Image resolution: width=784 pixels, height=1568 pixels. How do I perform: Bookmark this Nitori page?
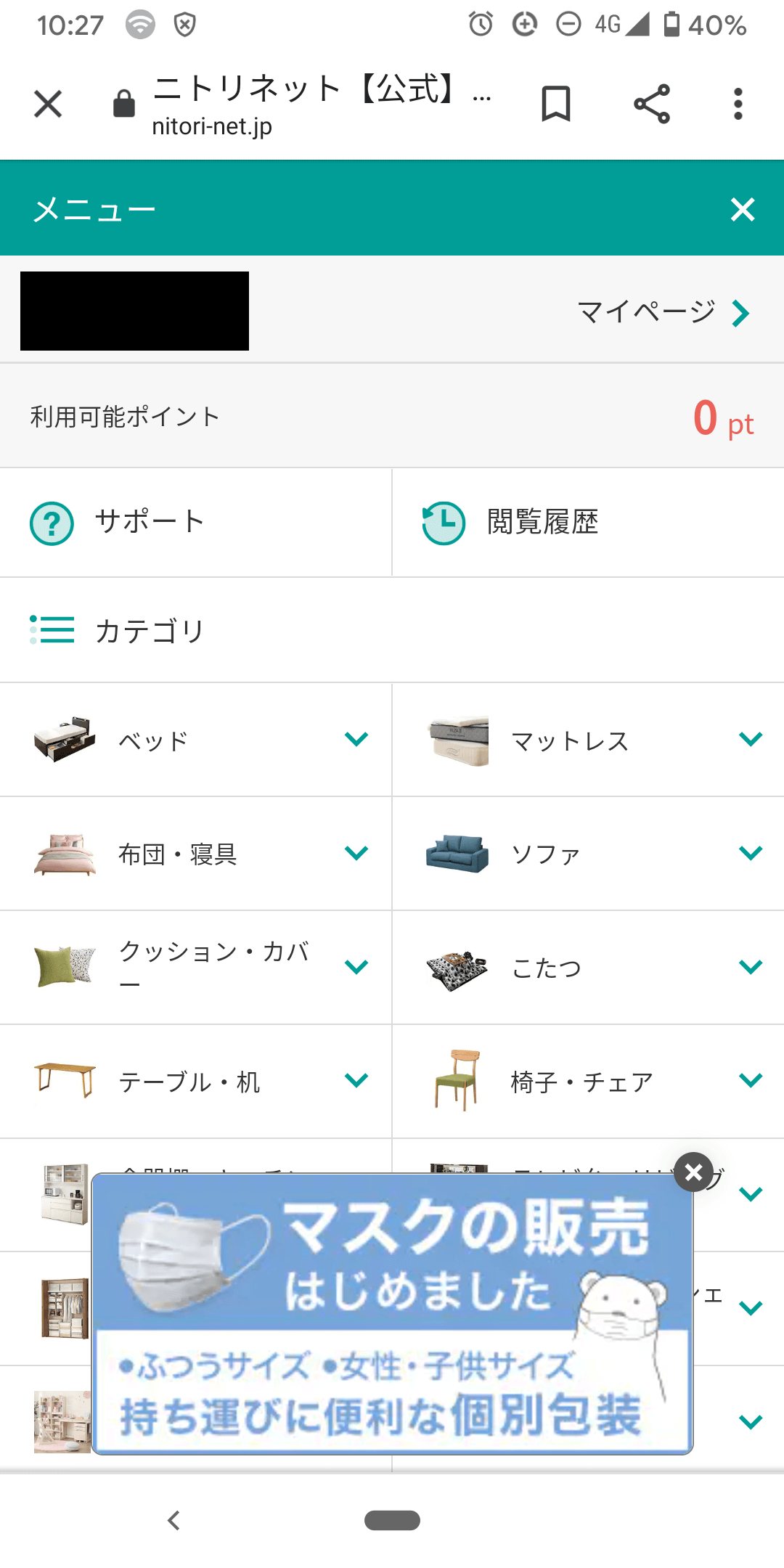point(556,104)
